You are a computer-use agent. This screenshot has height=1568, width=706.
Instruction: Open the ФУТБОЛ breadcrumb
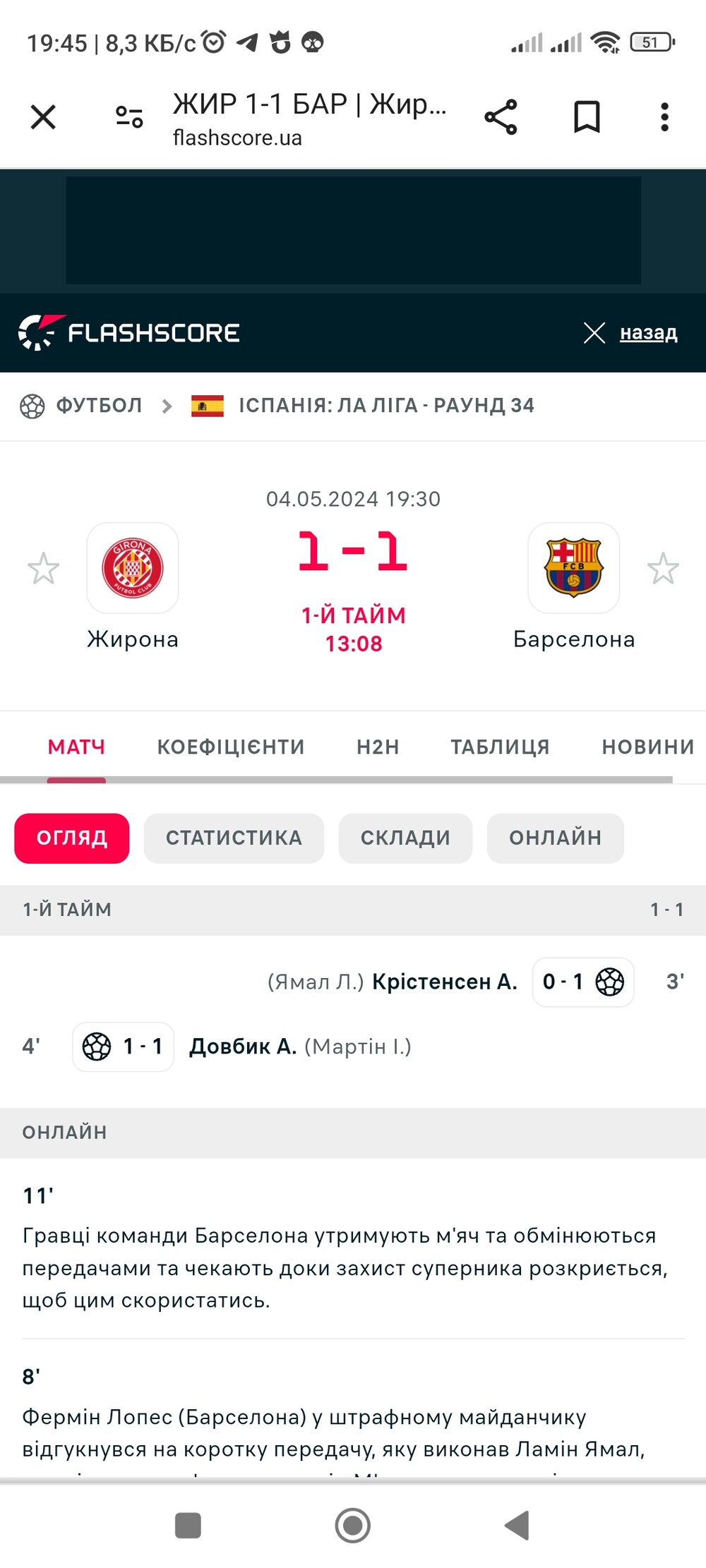click(x=99, y=406)
